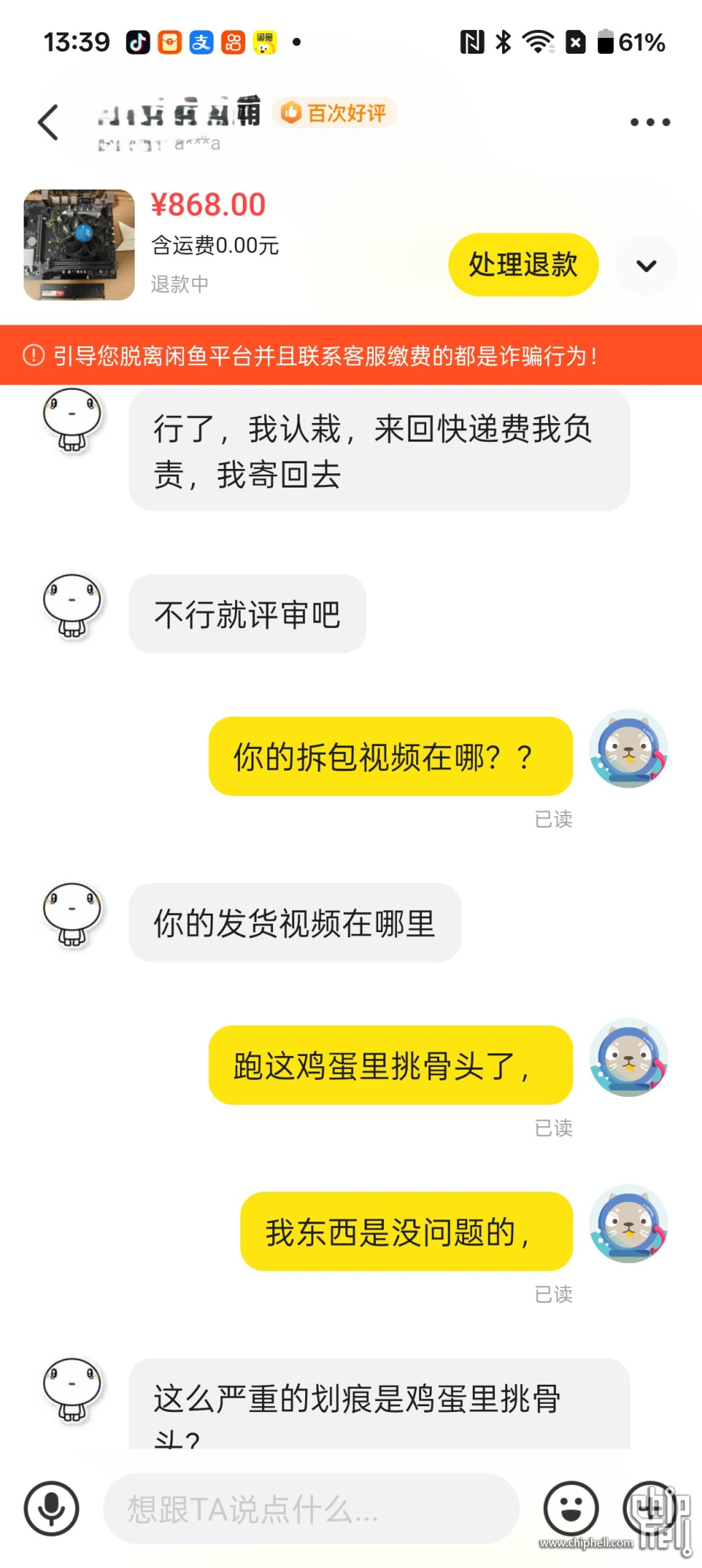The width and height of the screenshot is (702, 1568).
Task: Expand the order details chevron
Action: click(x=646, y=266)
